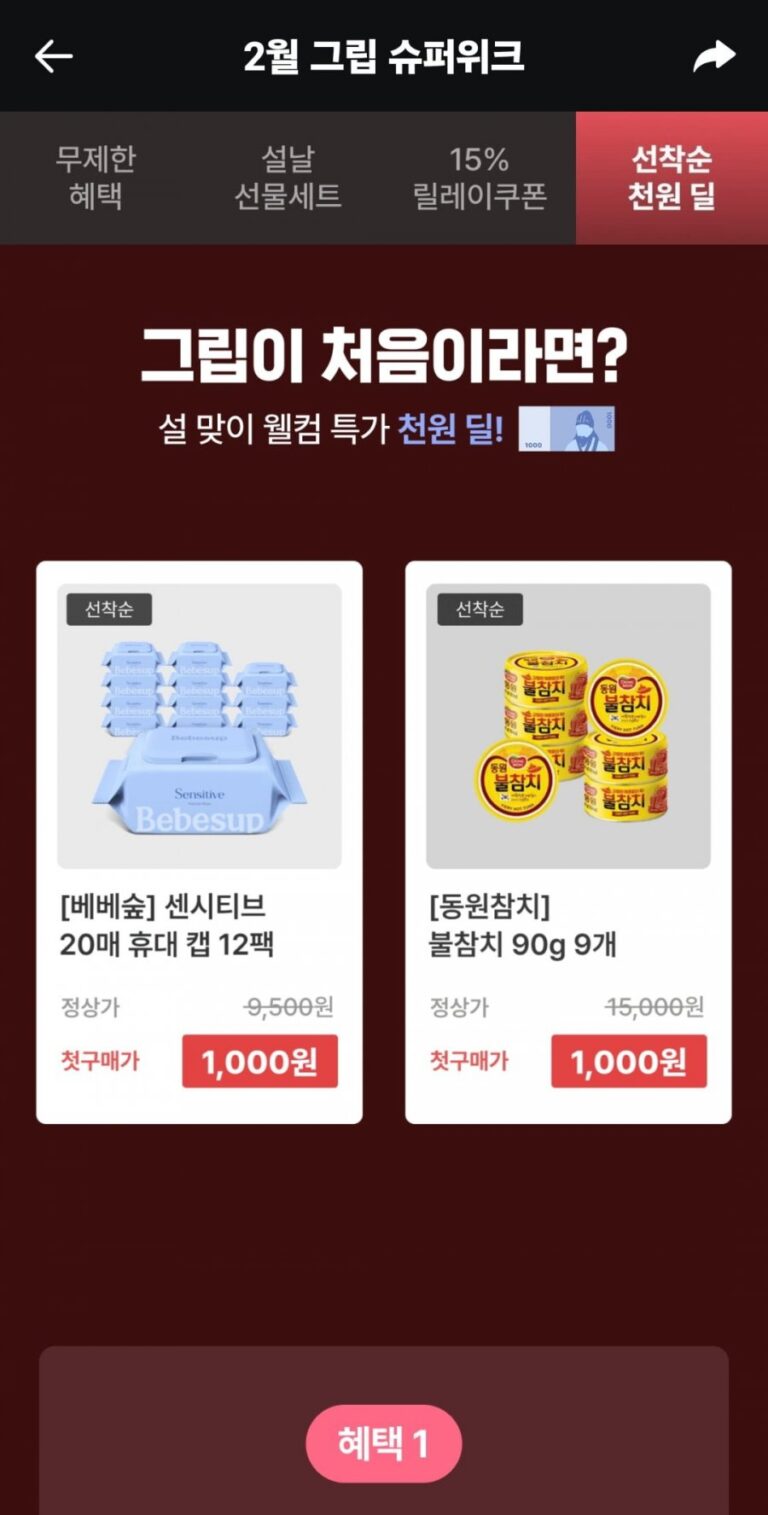The height and width of the screenshot is (1515, 768).
Task: Open the 베베숲 센시티브 wipes product card
Action: pyautogui.click(x=199, y=842)
